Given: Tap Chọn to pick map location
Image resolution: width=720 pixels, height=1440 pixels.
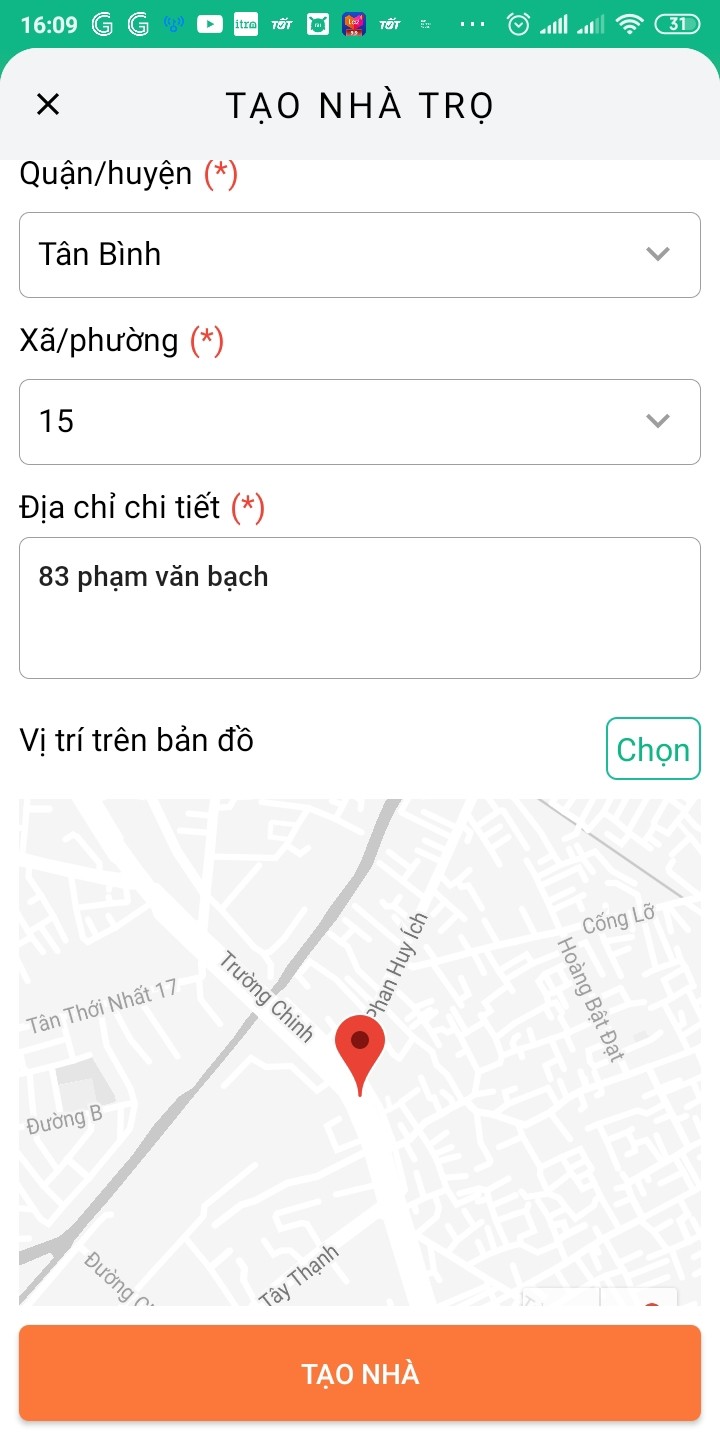Looking at the screenshot, I should [653, 749].
